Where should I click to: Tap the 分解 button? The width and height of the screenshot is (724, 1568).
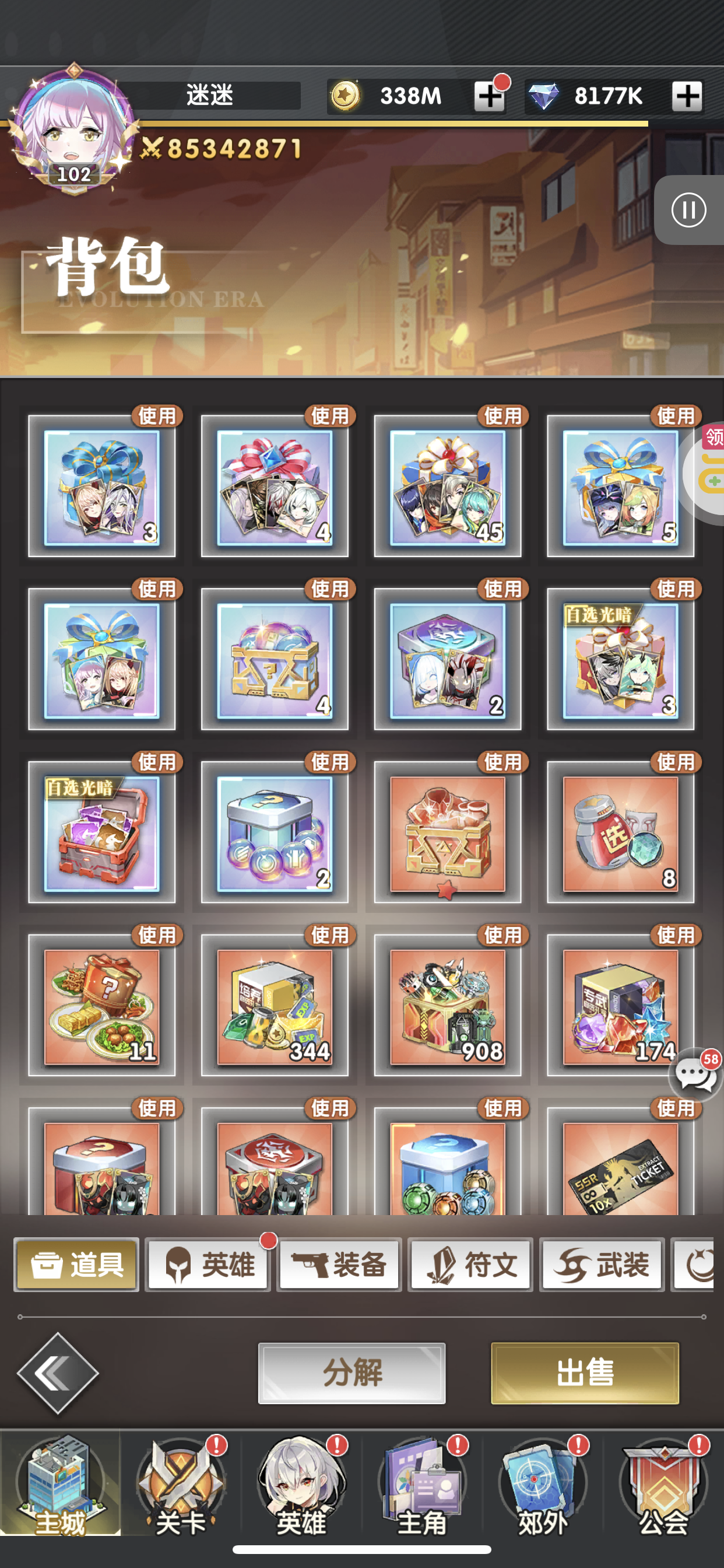pyautogui.click(x=352, y=1373)
